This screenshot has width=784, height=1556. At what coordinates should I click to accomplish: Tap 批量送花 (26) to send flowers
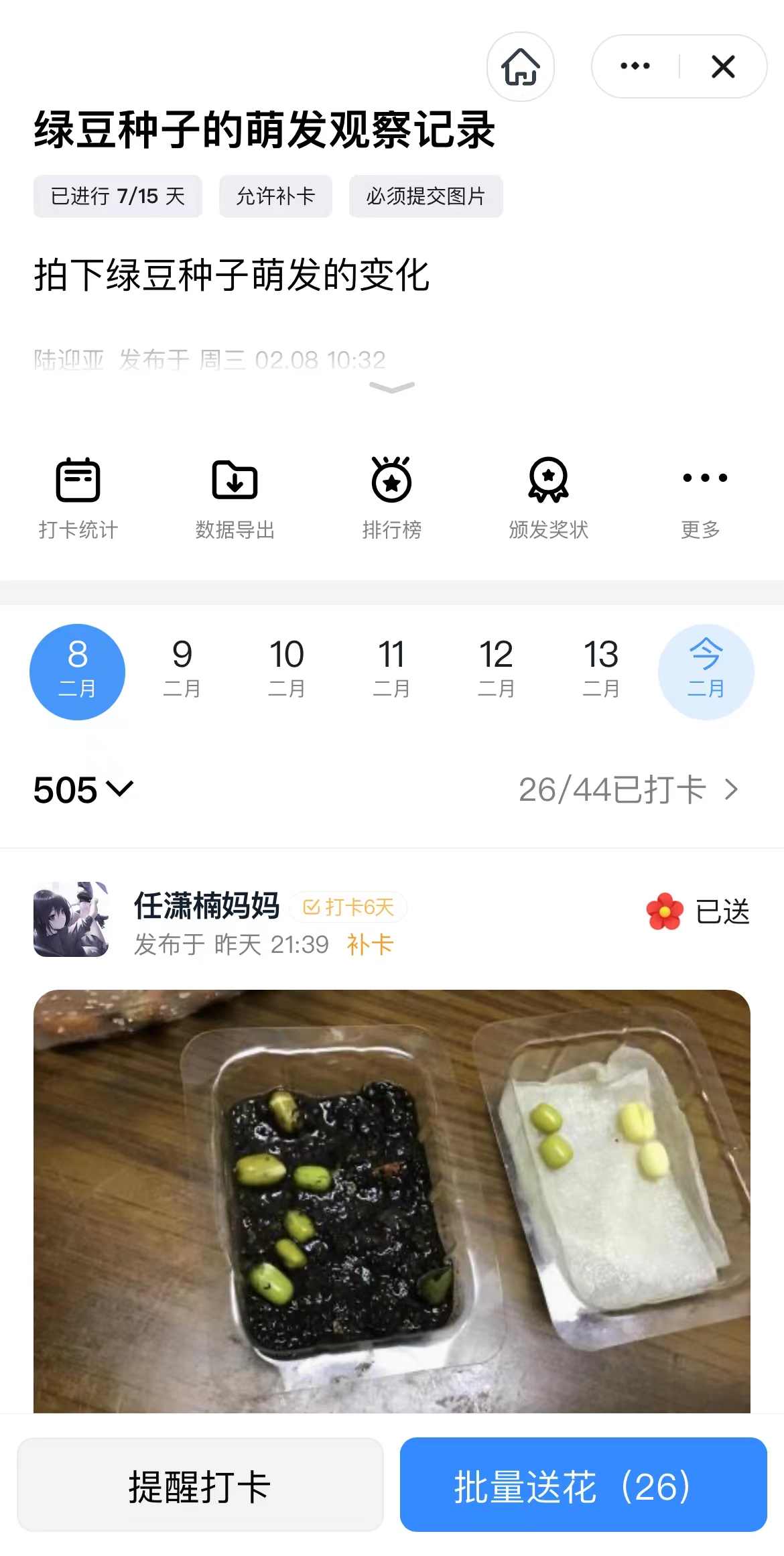click(x=583, y=1484)
